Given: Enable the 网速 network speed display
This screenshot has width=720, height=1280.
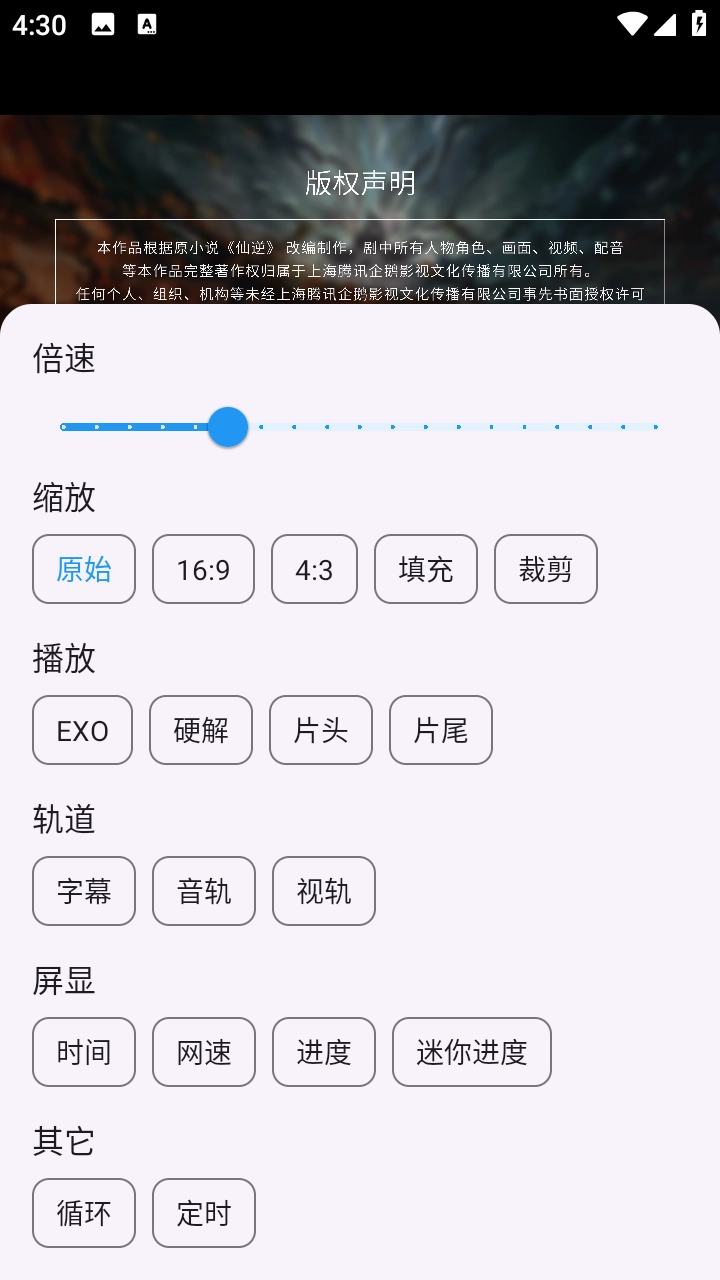Looking at the screenshot, I should click(x=203, y=1052).
